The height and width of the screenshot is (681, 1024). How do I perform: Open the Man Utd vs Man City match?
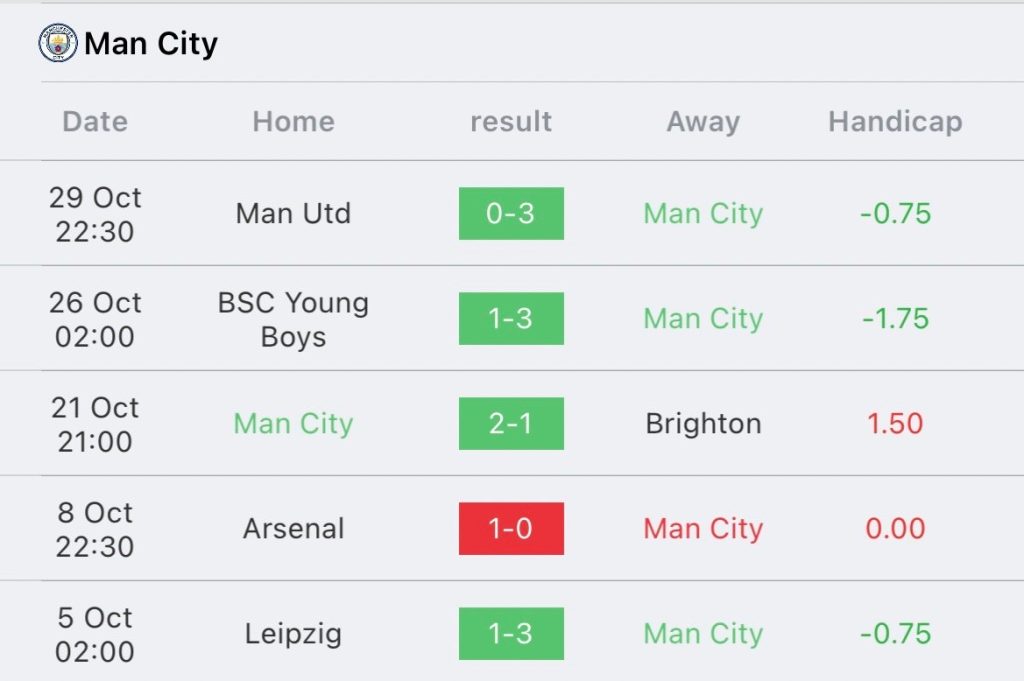[x=510, y=213]
